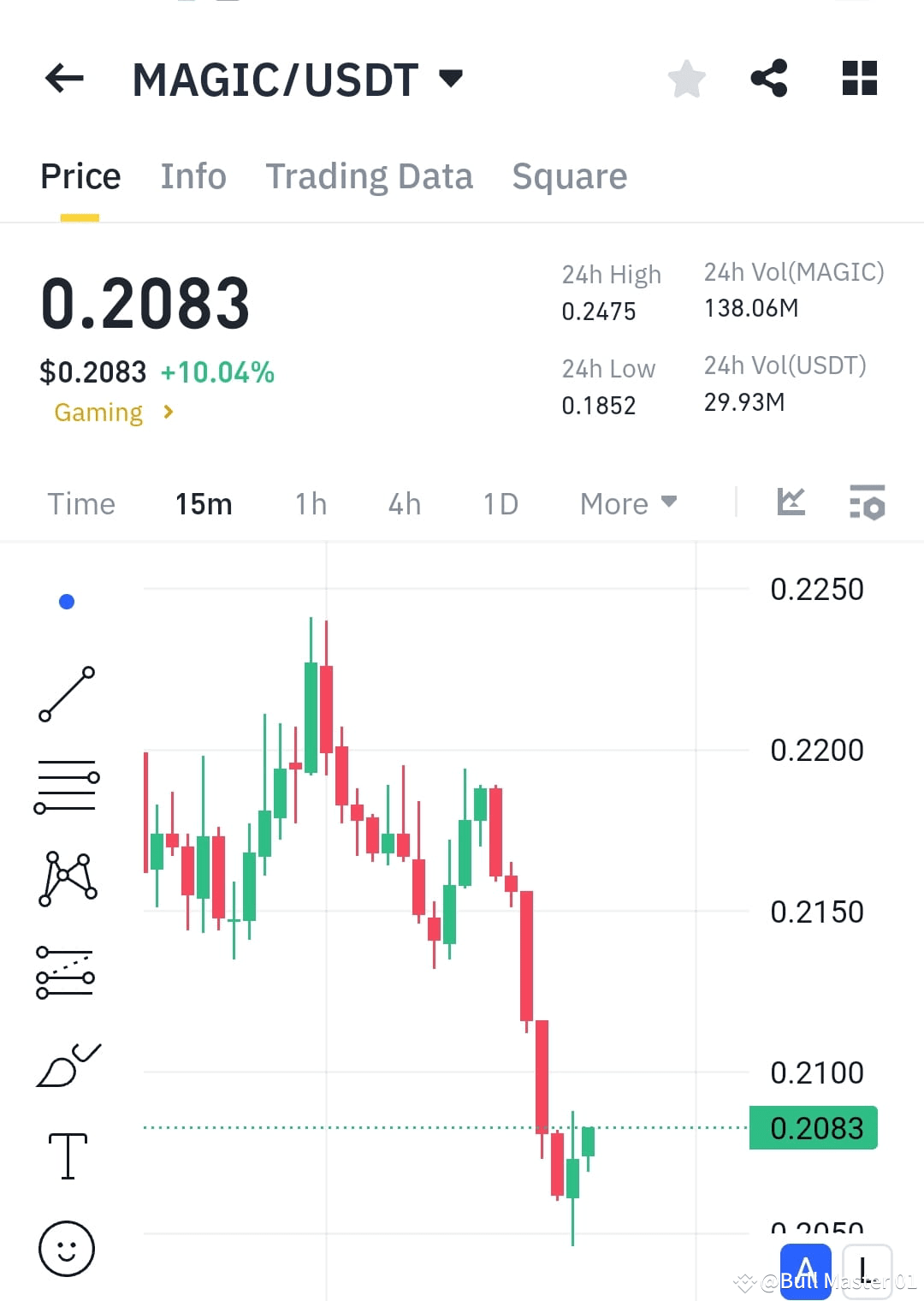Image resolution: width=924 pixels, height=1301 pixels.
Task: Open the Square tab
Action: coord(569,176)
